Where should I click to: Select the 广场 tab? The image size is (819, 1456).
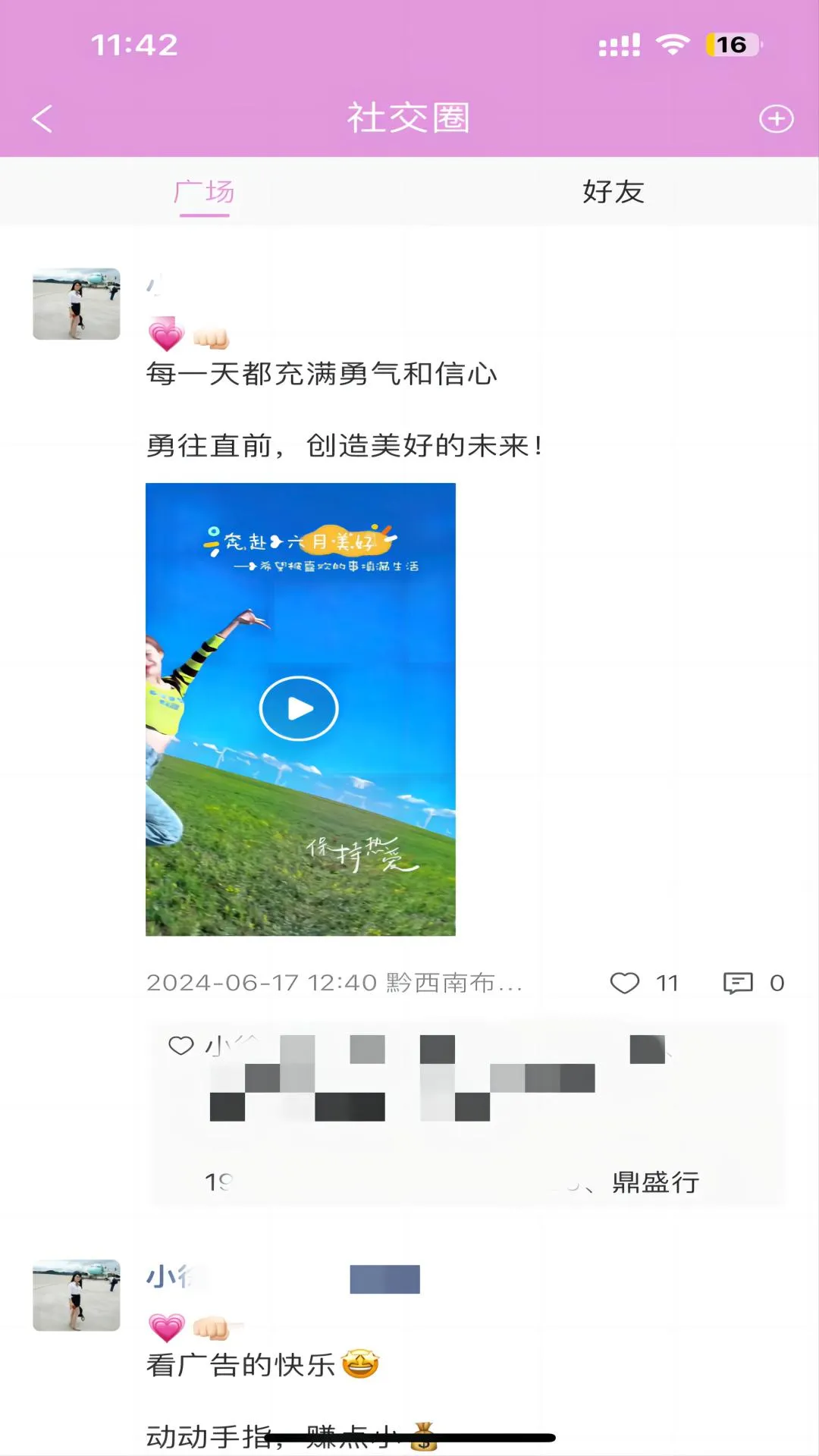pyautogui.click(x=204, y=192)
